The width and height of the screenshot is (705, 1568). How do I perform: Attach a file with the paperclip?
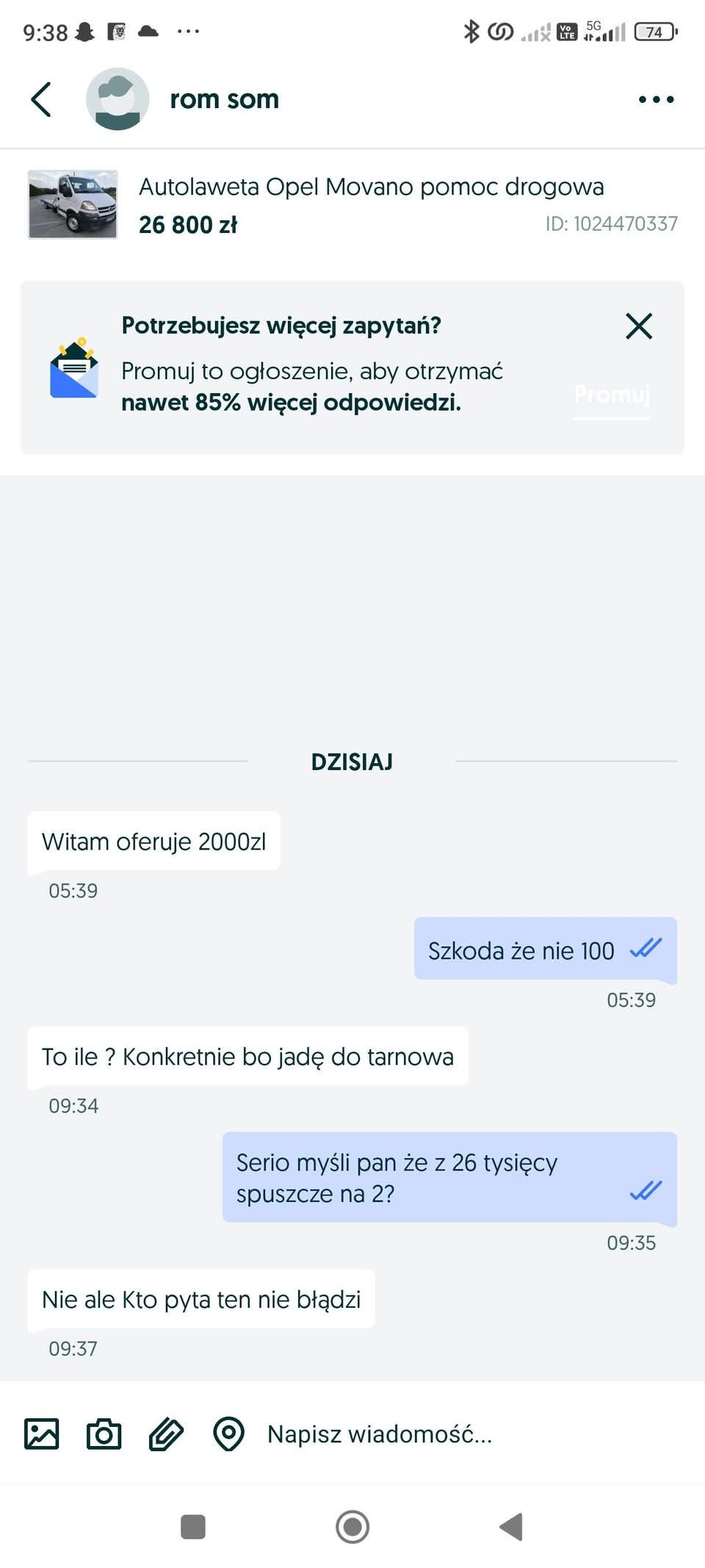(x=166, y=1434)
